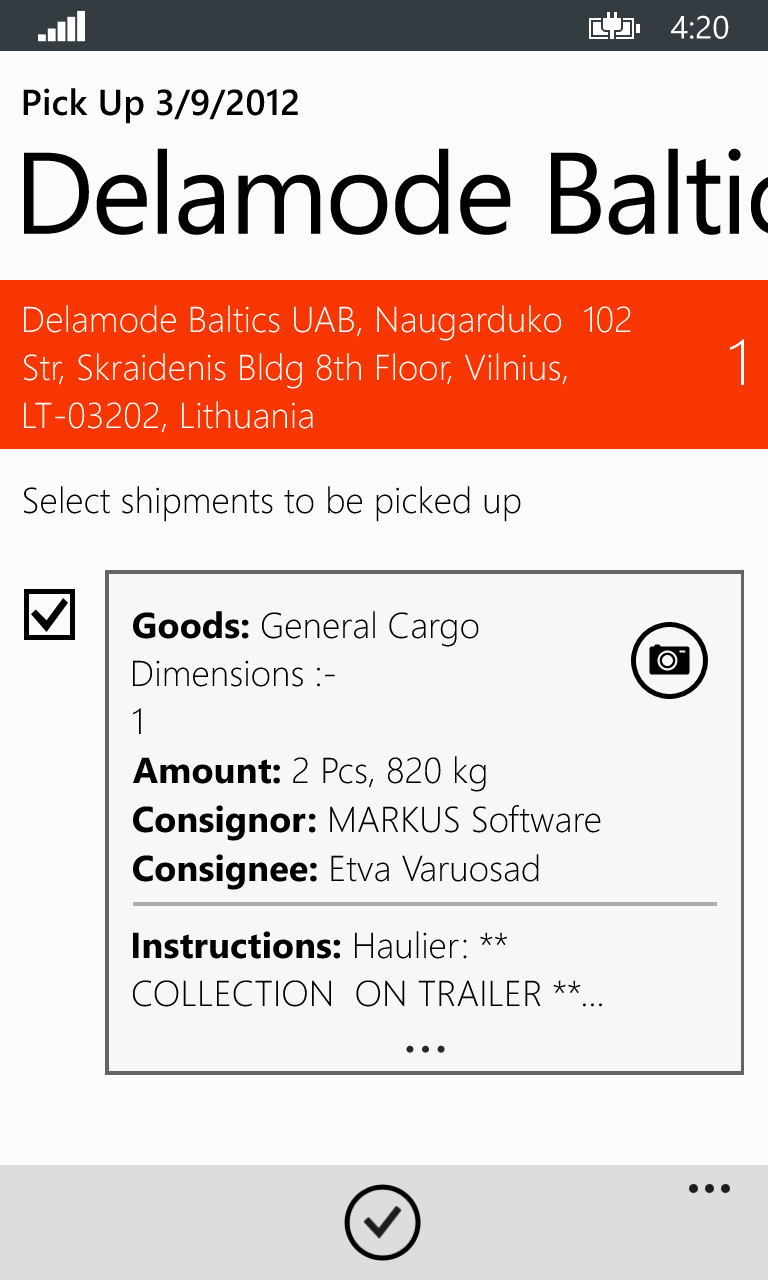Open the Delamode Baltics UAB address banner
This screenshot has height=1280, width=768.
click(x=384, y=364)
